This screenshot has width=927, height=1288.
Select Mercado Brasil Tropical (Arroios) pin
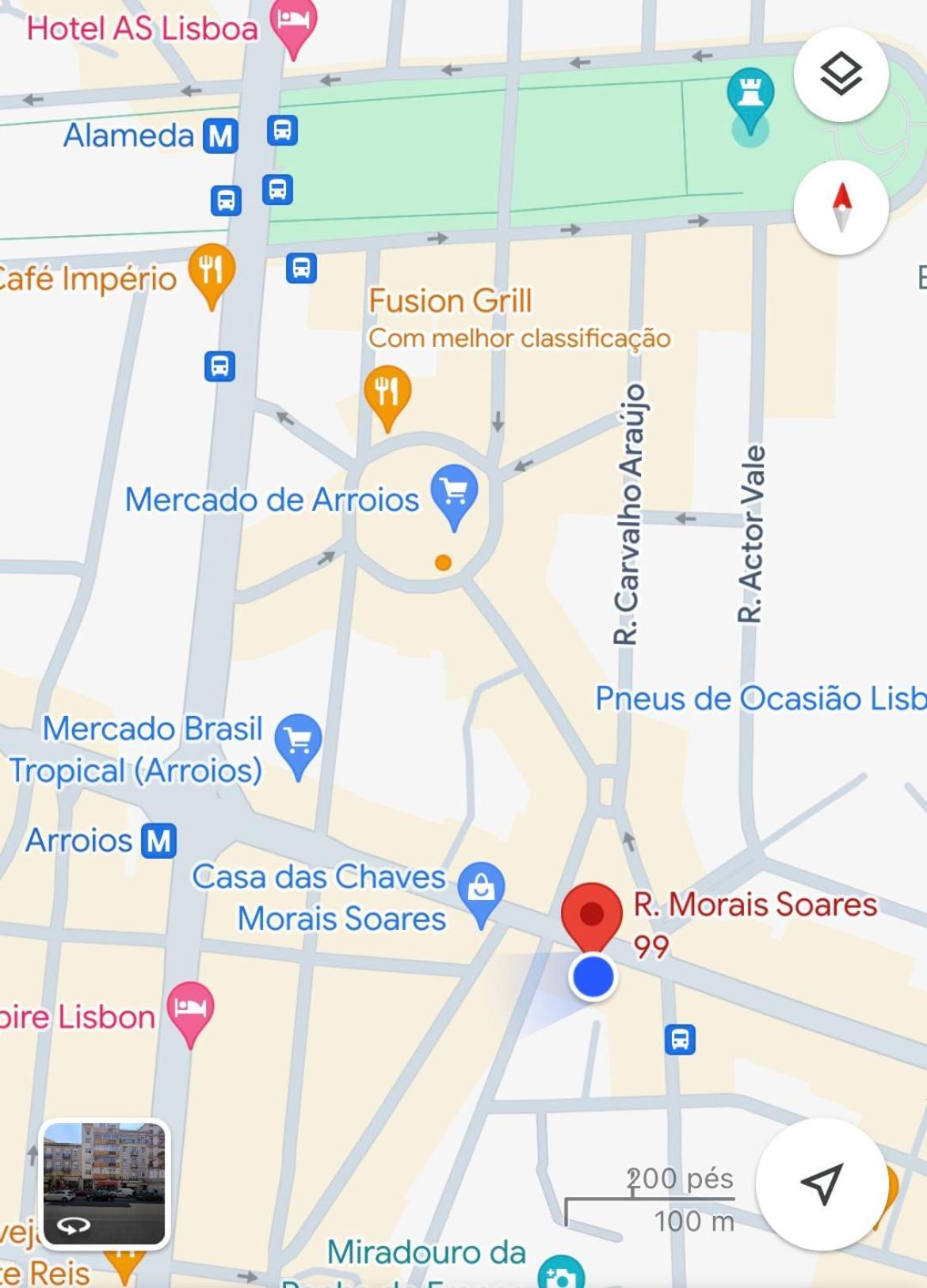pos(298,742)
